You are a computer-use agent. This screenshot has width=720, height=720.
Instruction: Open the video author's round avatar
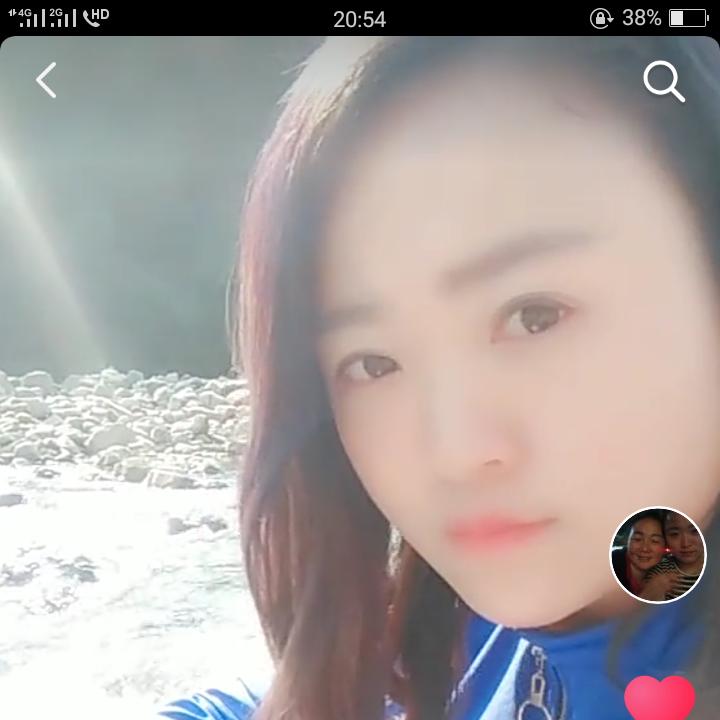point(658,555)
